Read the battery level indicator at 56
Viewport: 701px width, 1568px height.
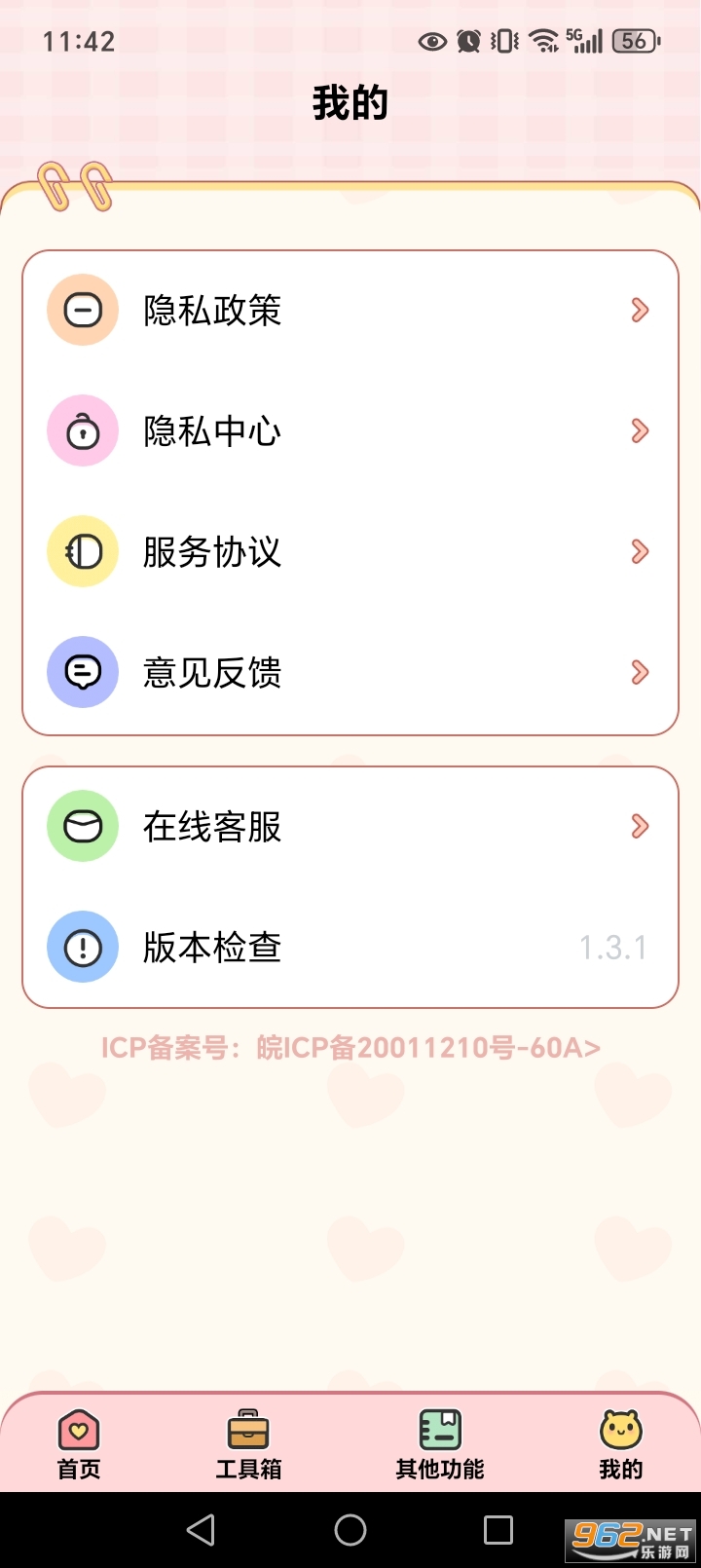[x=634, y=40]
